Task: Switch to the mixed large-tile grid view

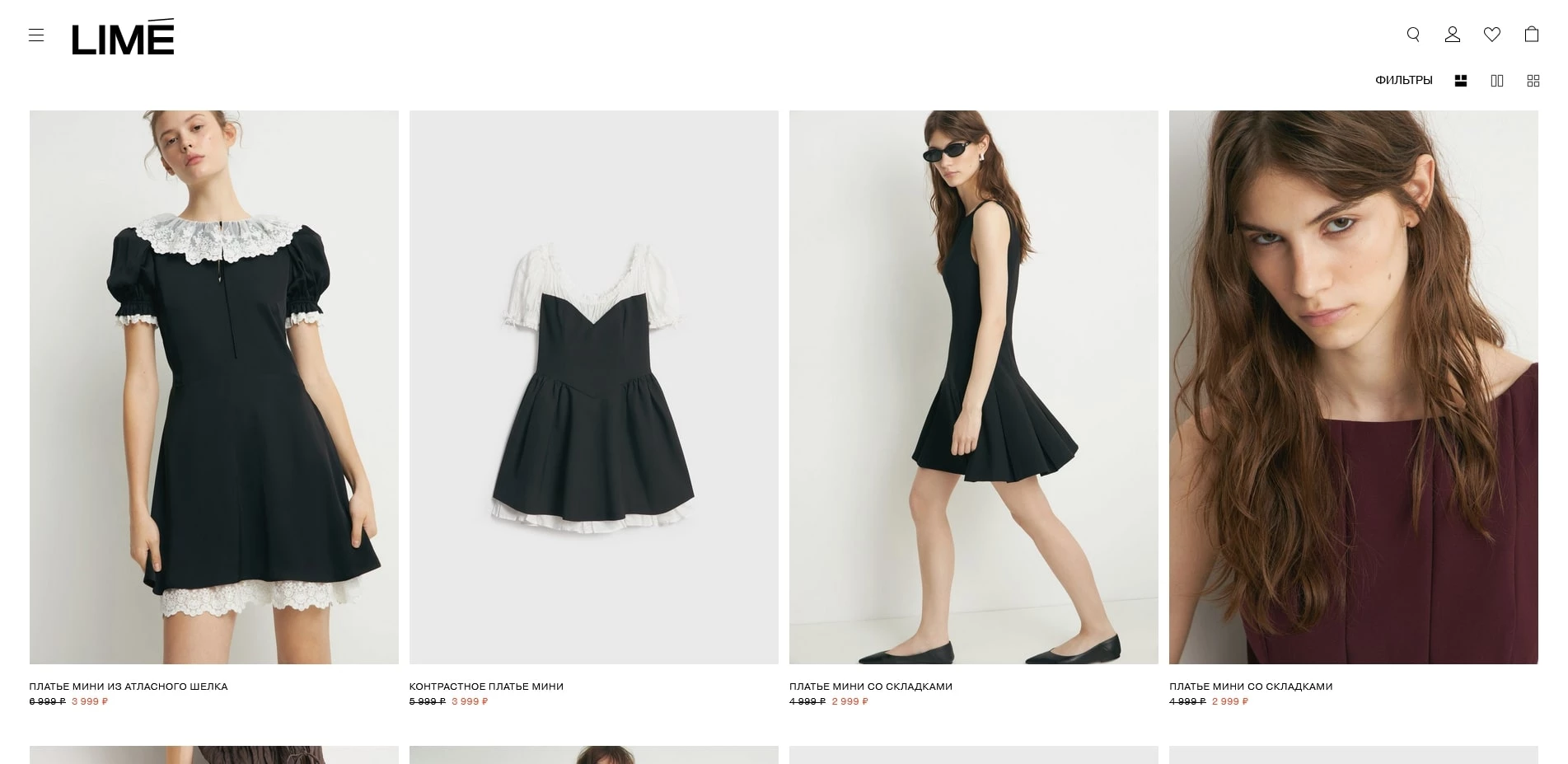Action: click(x=1461, y=81)
